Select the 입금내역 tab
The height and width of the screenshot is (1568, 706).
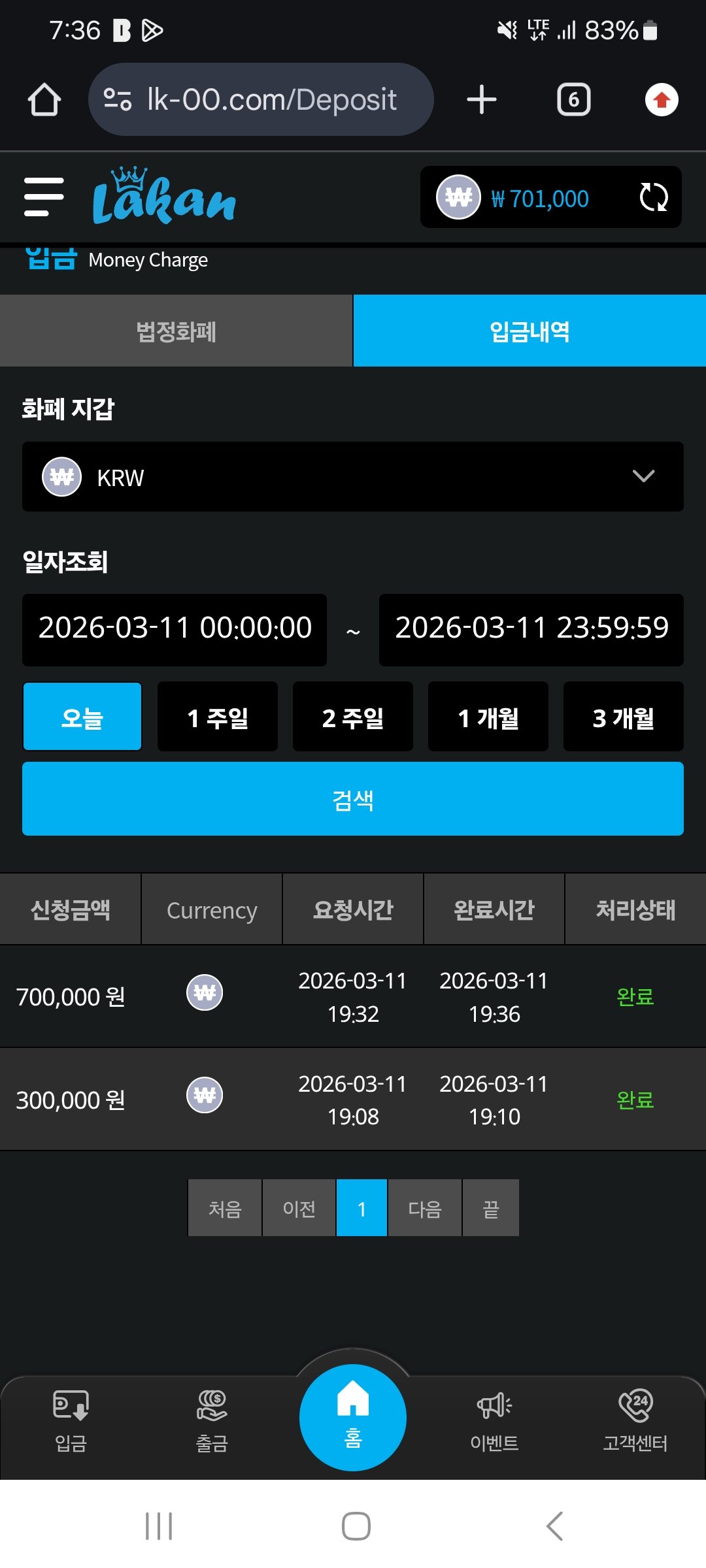coord(529,331)
